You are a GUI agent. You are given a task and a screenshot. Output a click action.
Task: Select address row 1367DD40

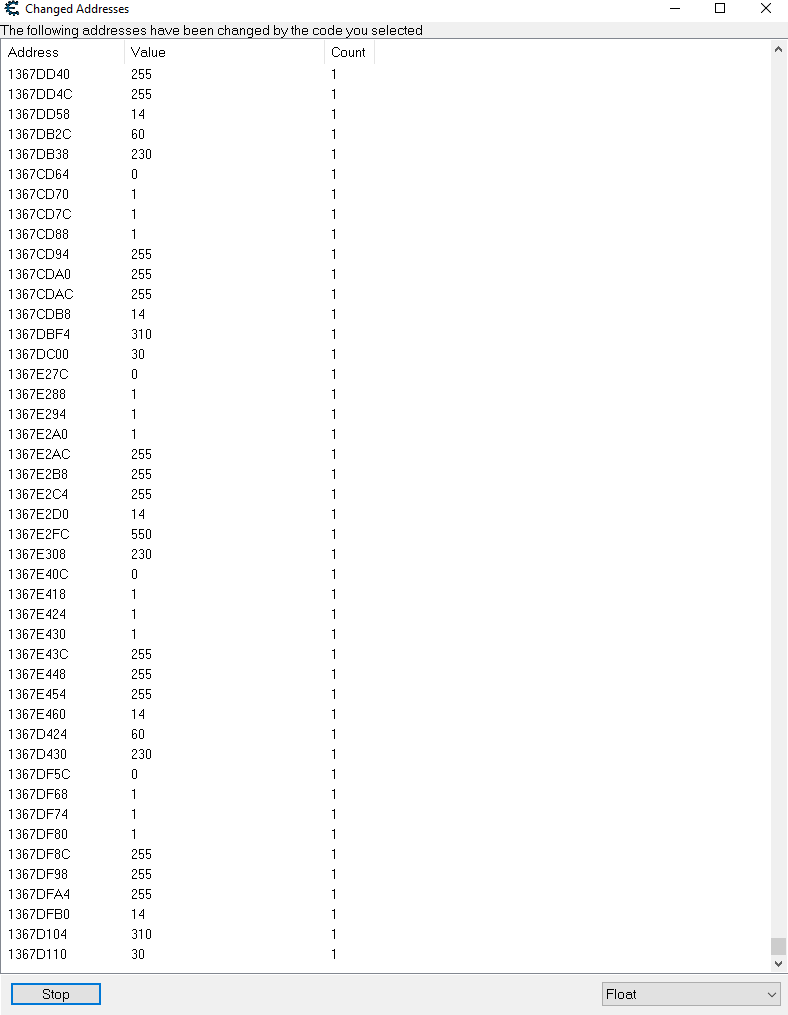click(x=39, y=74)
